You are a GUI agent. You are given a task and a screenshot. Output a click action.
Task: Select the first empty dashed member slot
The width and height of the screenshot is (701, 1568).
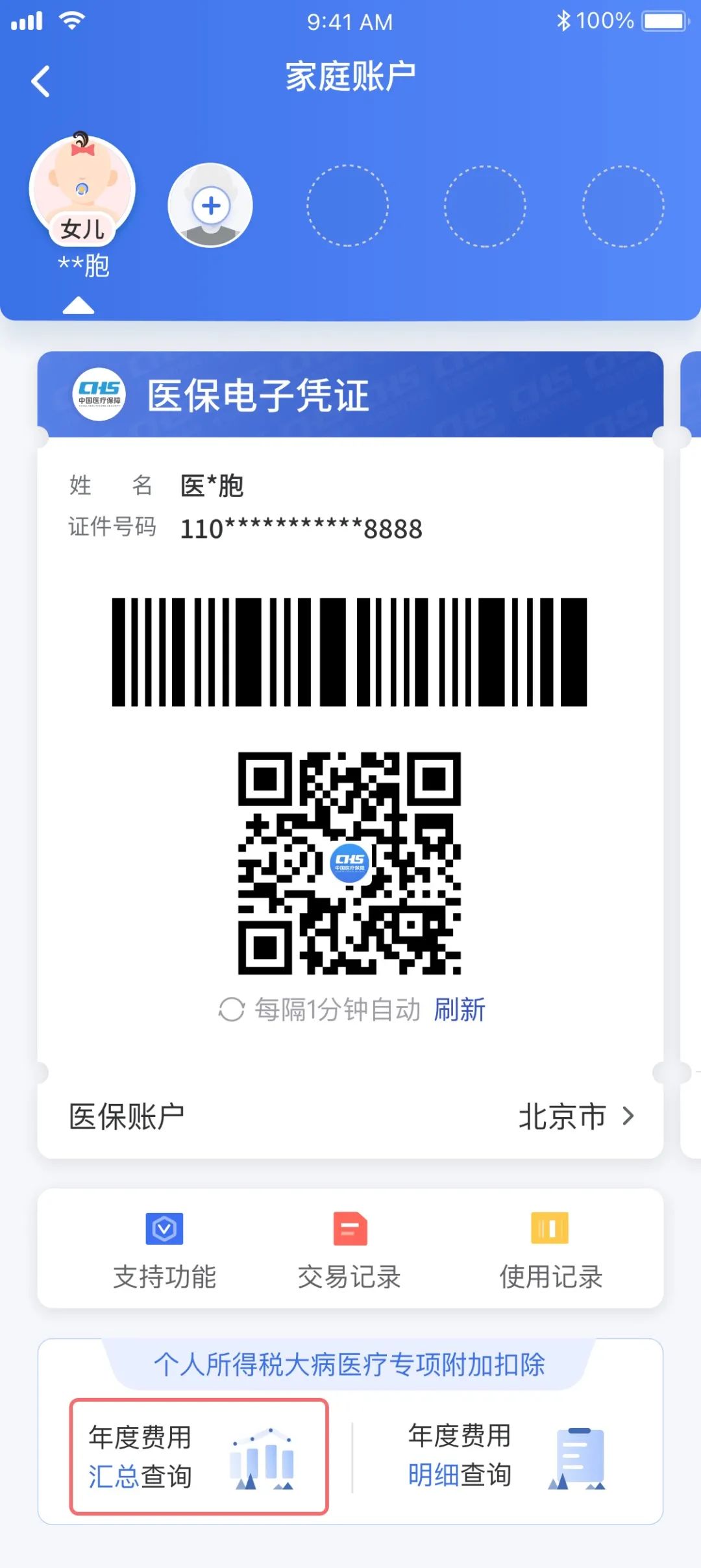[349, 204]
